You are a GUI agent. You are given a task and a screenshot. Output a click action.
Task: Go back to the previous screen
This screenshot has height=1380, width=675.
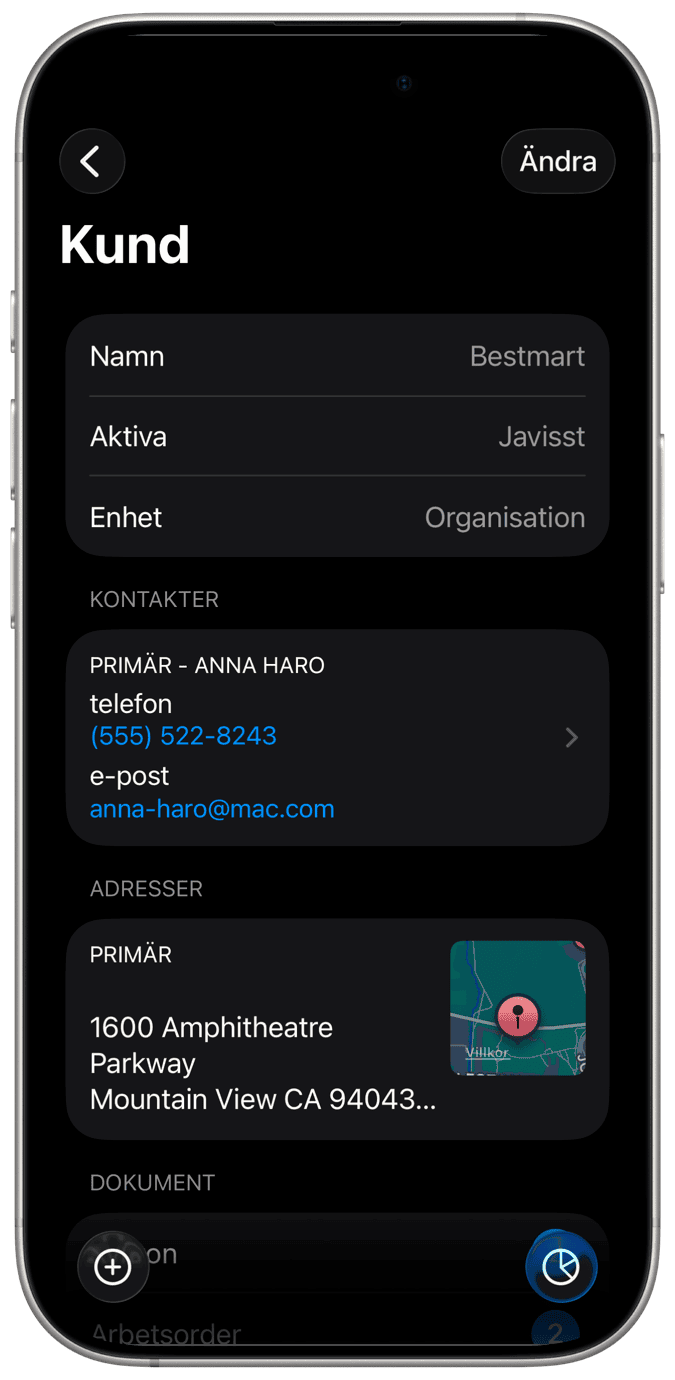click(x=92, y=161)
